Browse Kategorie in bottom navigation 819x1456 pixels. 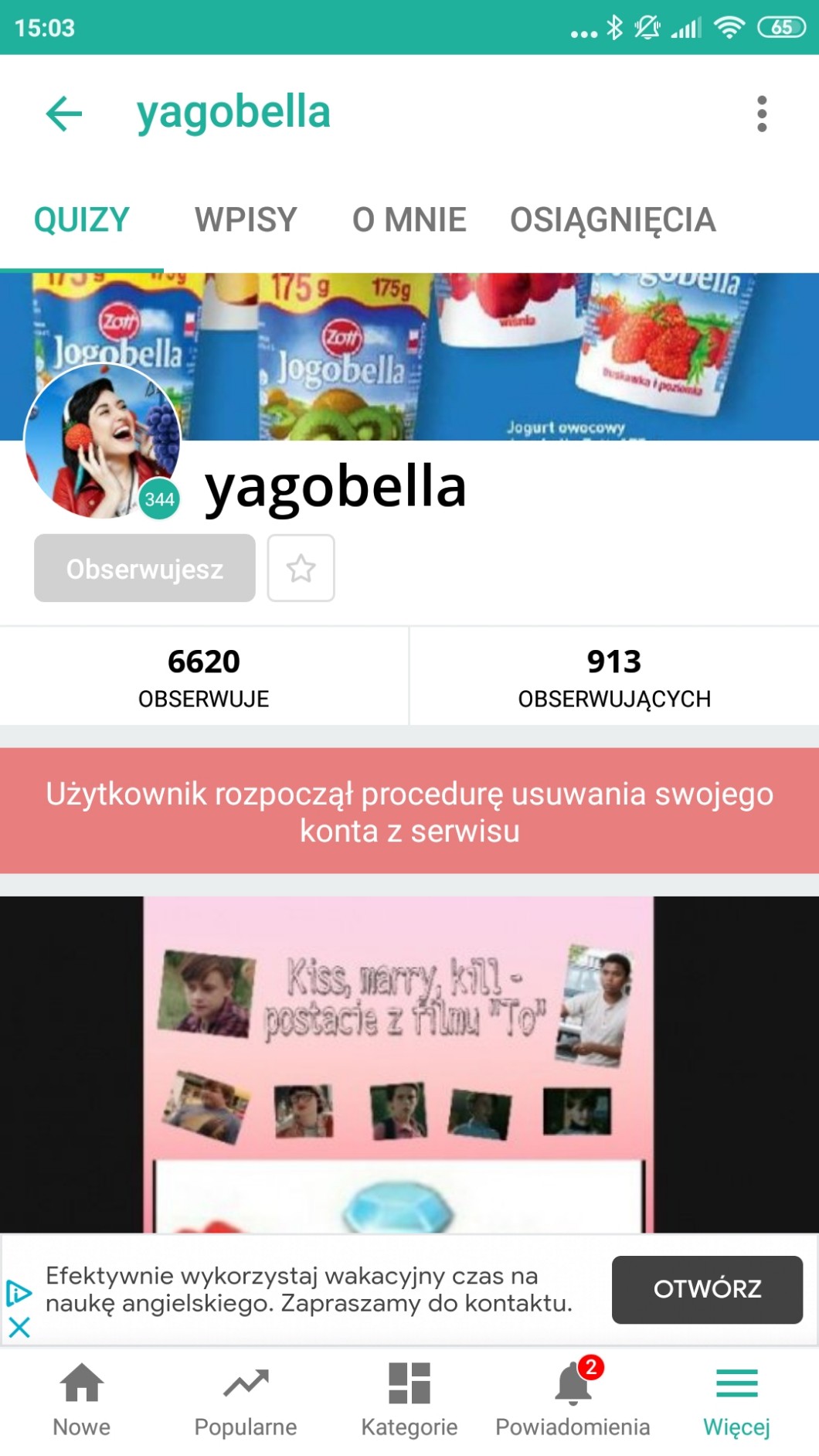click(x=409, y=1399)
